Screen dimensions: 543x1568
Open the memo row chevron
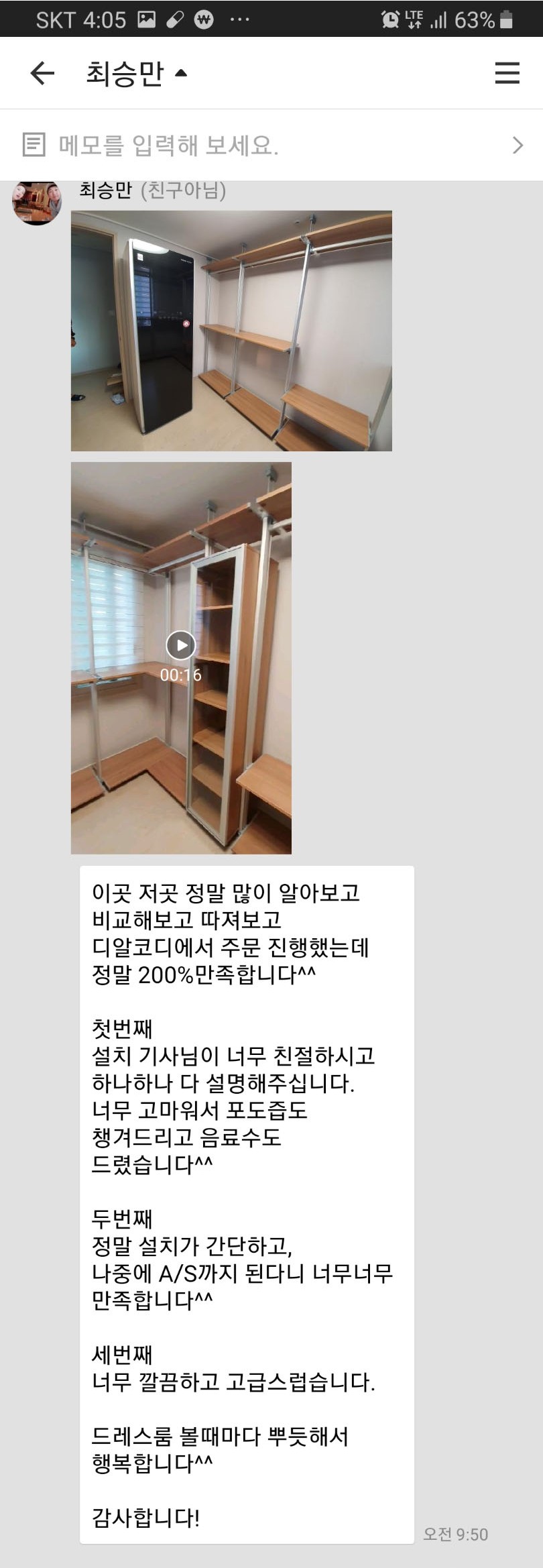click(517, 145)
